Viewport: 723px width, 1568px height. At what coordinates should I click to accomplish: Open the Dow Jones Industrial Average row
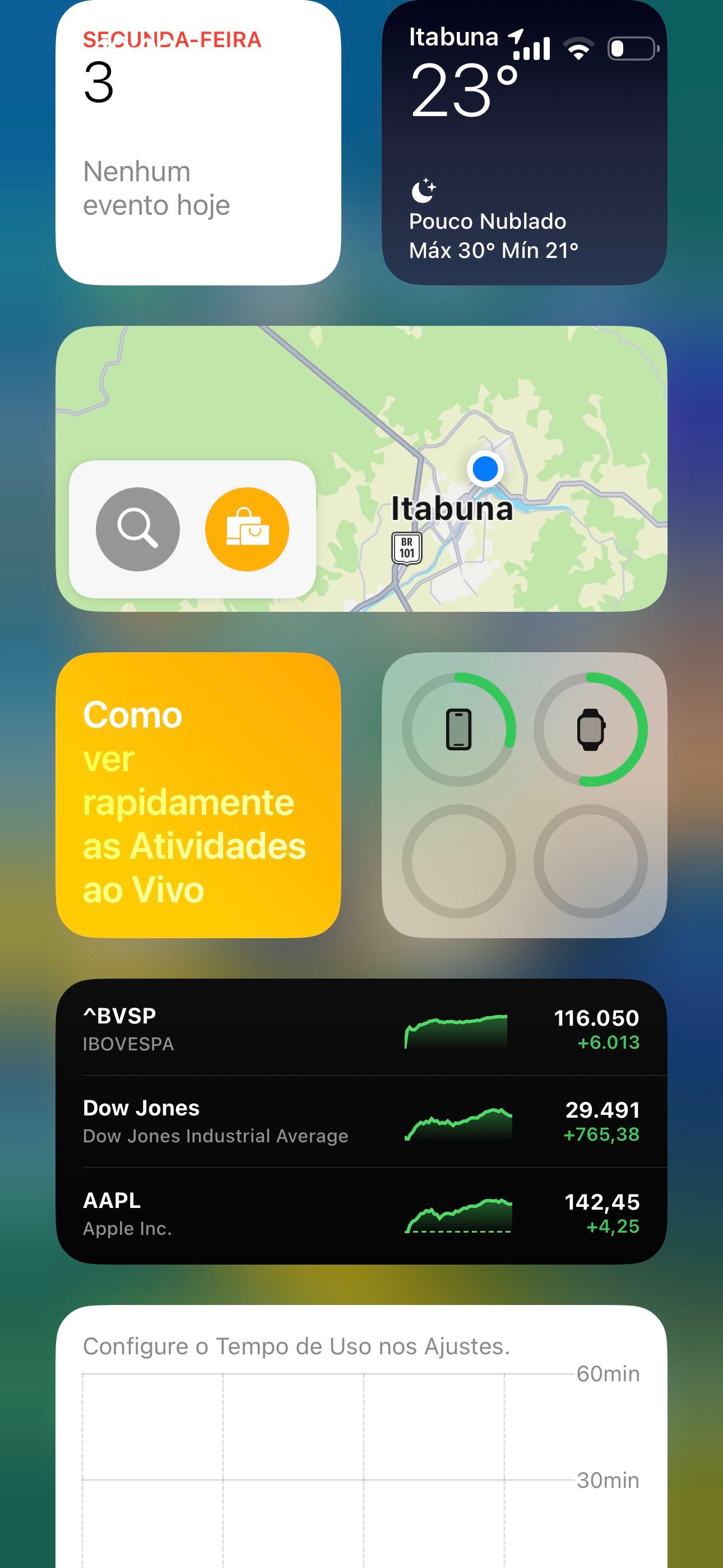point(361,1120)
